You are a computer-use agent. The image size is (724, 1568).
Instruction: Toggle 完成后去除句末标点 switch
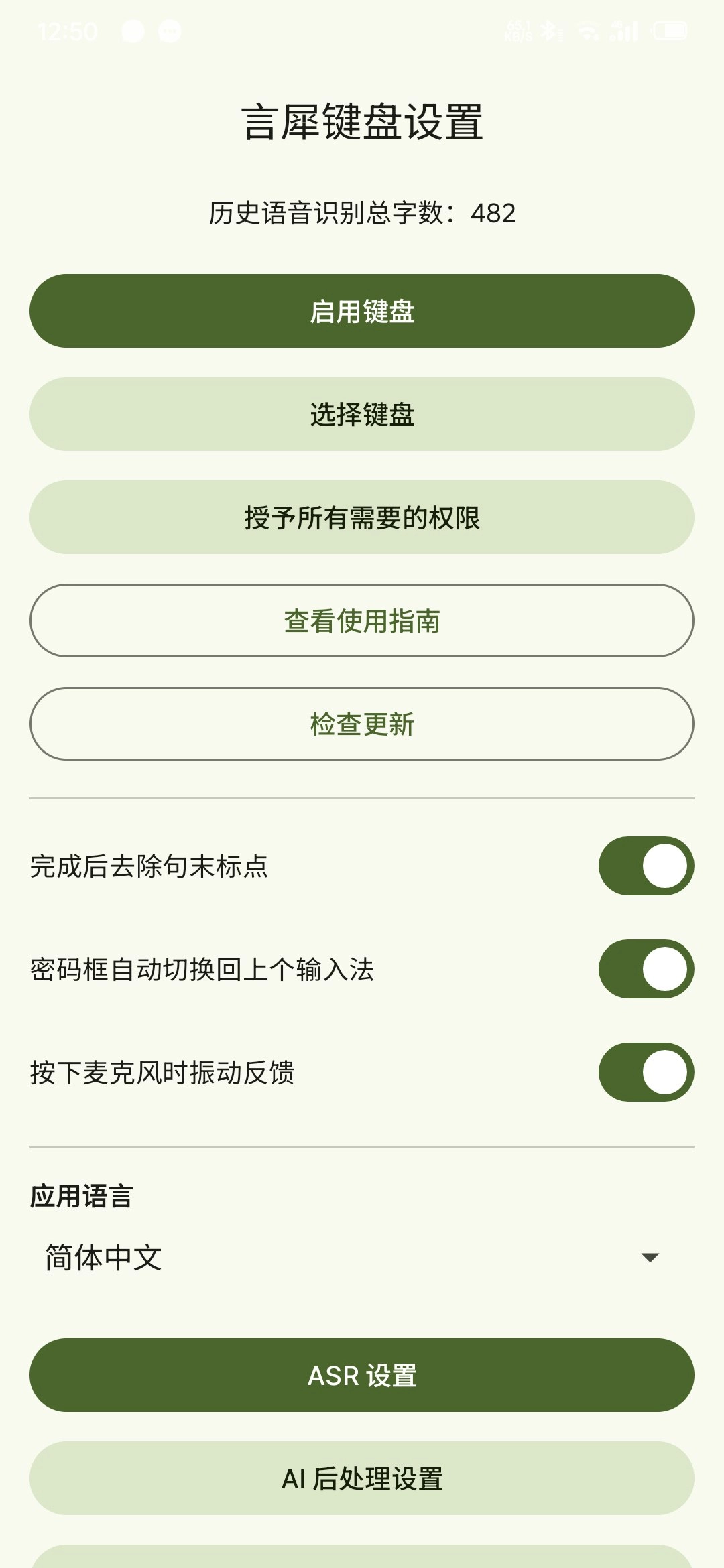click(x=646, y=866)
